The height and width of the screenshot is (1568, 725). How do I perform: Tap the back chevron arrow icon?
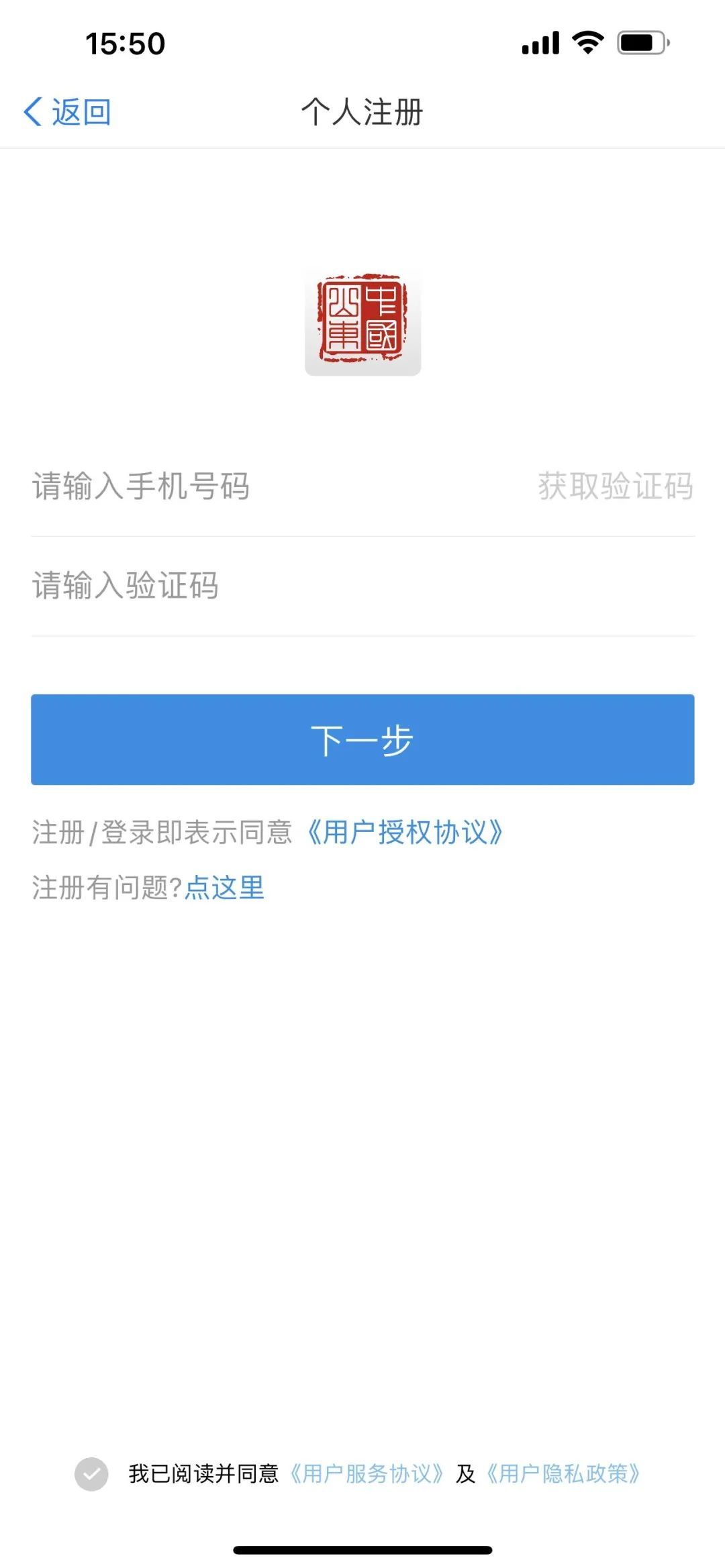pyautogui.click(x=33, y=111)
